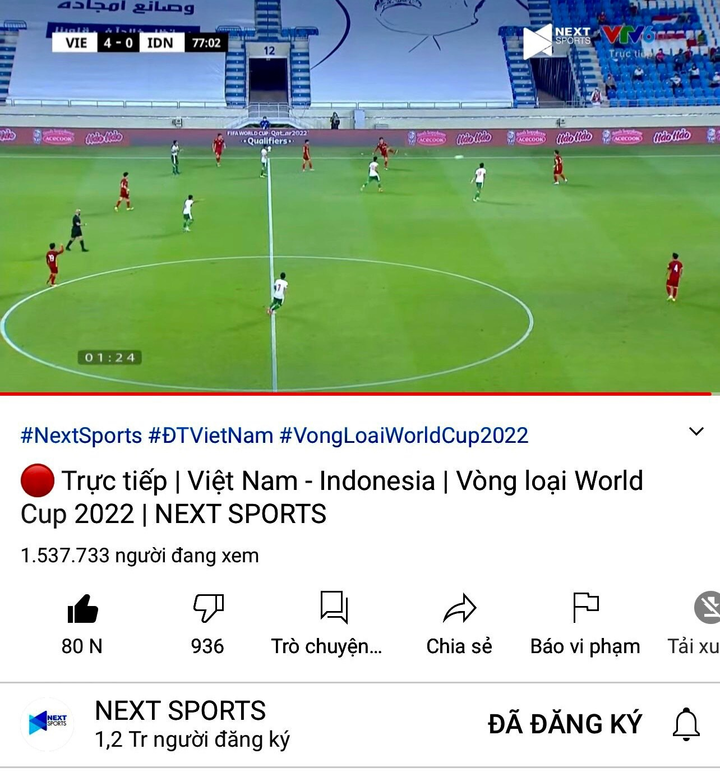Share the stream using Chia sẻ icon
This screenshot has height=778, width=720.
pyautogui.click(x=461, y=606)
